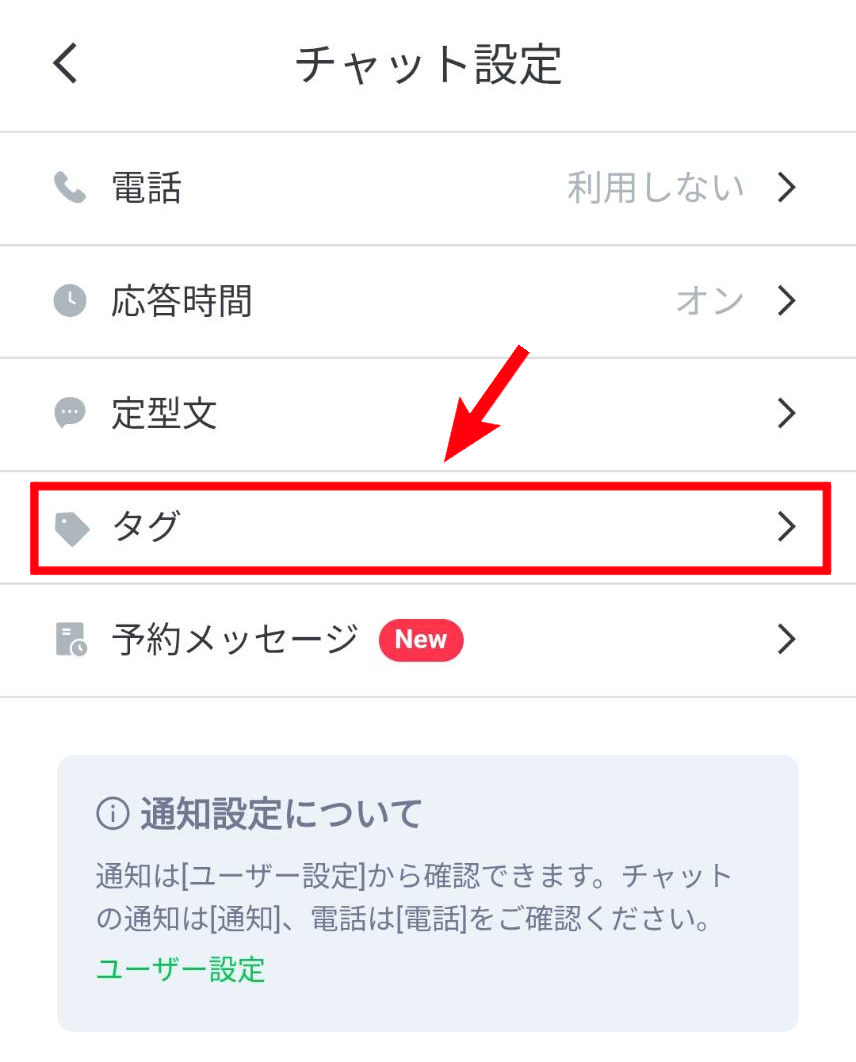Go back from チャット設定

pyautogui.click(x=65, y=65)
